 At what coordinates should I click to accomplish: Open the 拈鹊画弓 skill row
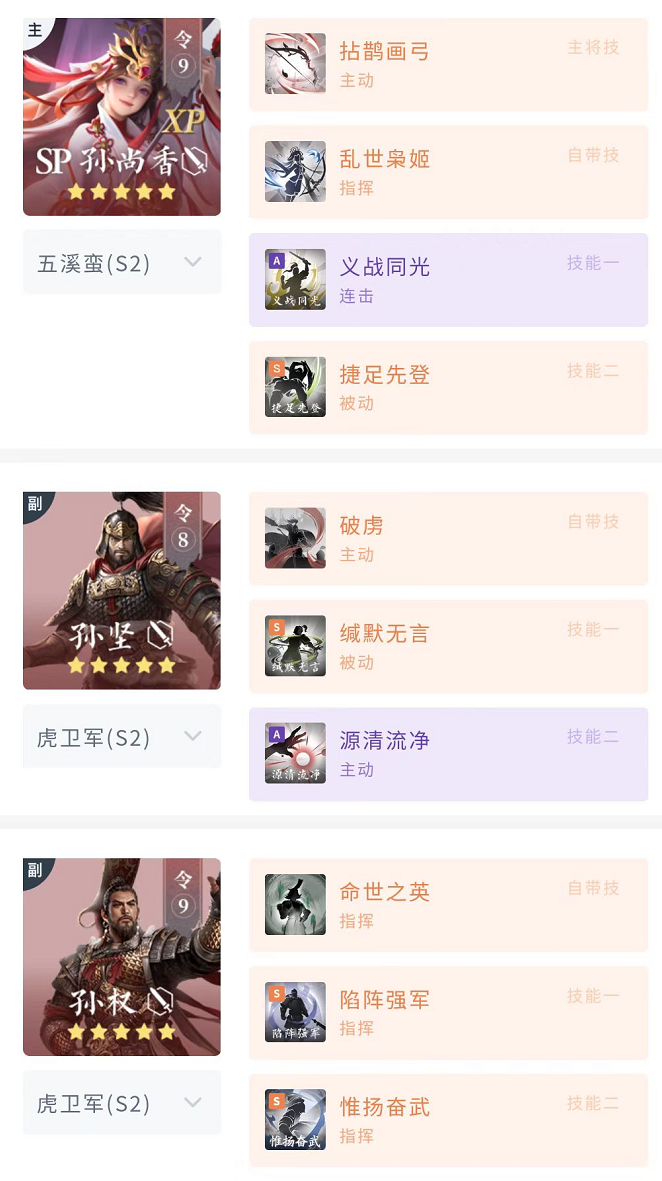448,64
